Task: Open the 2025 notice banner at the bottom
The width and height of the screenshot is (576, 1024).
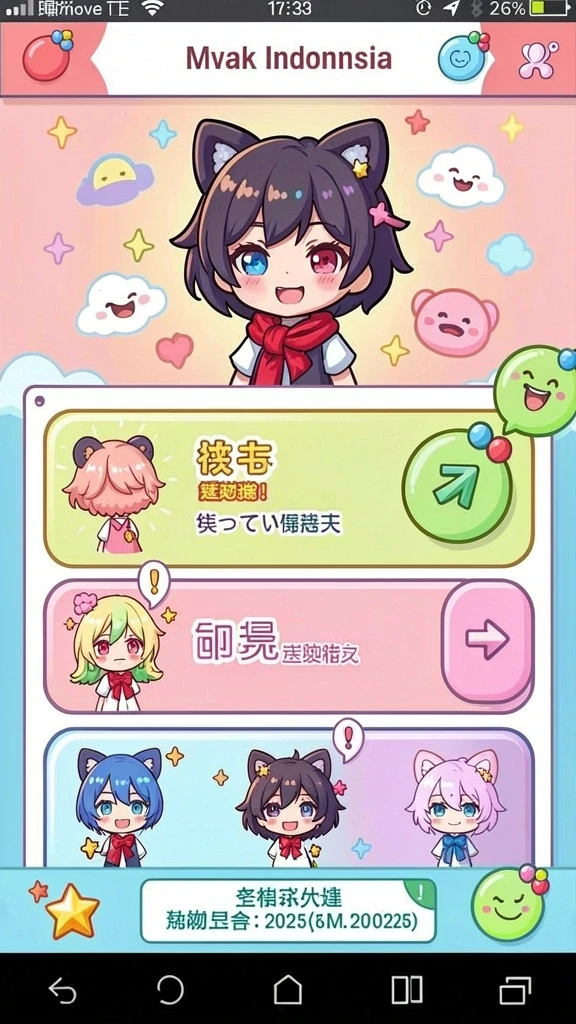Action: click(x=288, y=910)
